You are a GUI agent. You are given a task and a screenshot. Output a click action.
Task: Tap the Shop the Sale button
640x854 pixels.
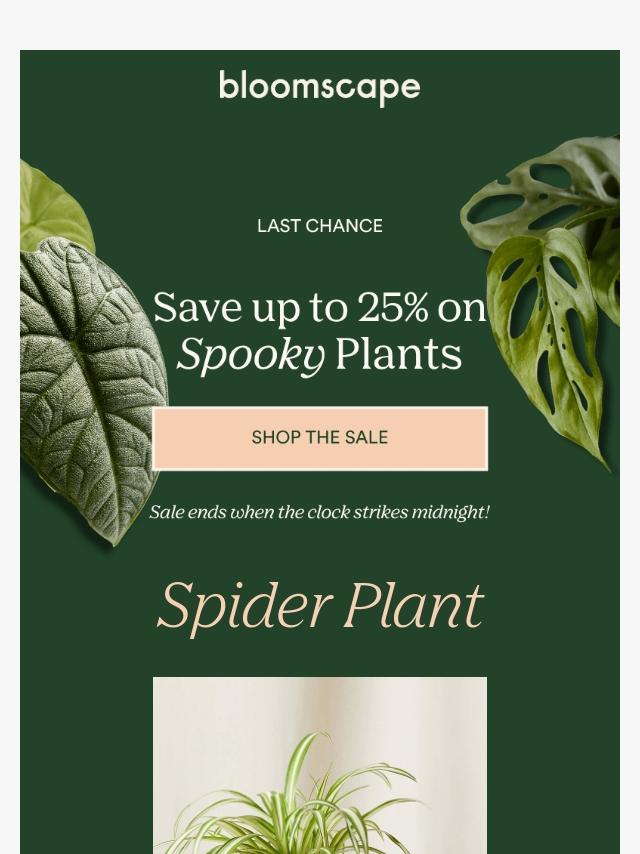[320, 438]
